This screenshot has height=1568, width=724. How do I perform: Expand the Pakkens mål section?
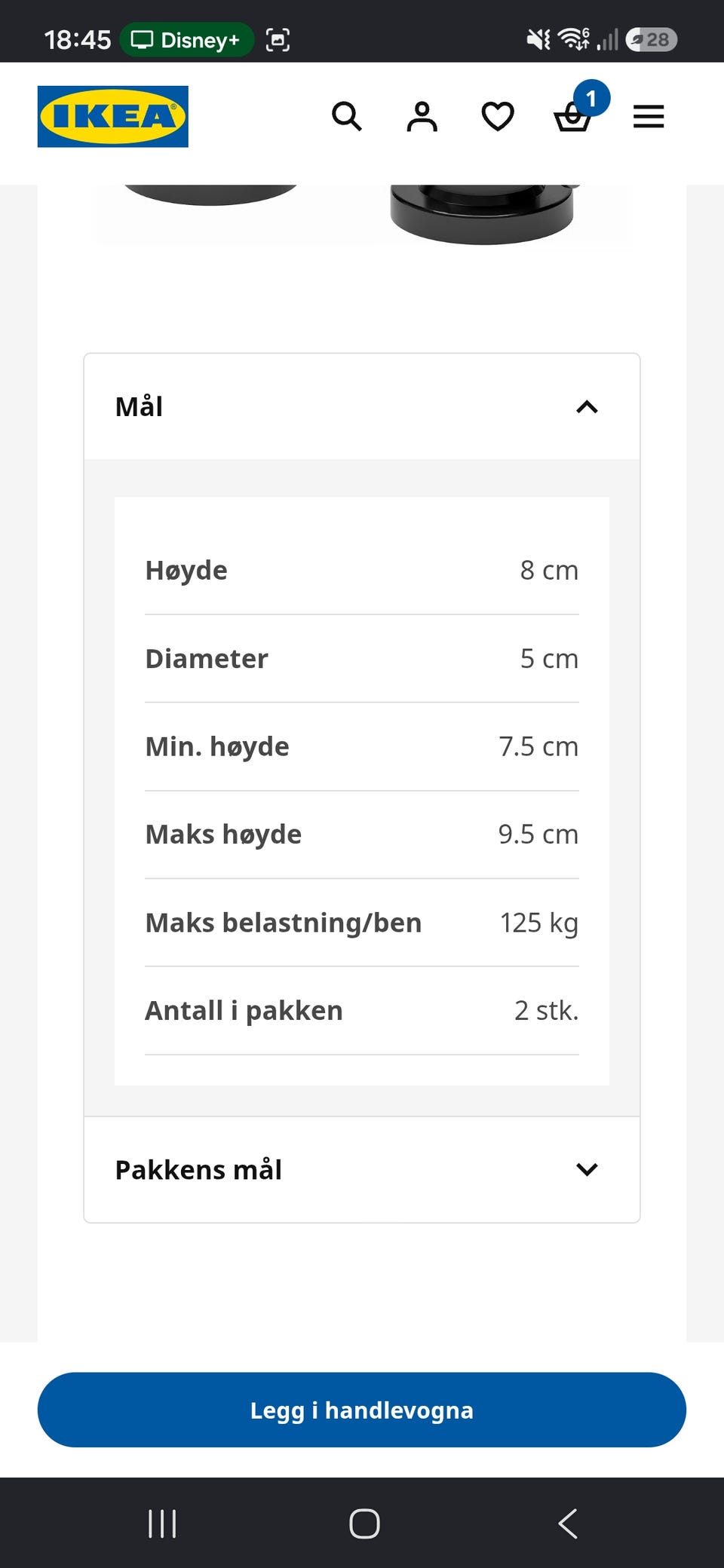(362, 1169)
